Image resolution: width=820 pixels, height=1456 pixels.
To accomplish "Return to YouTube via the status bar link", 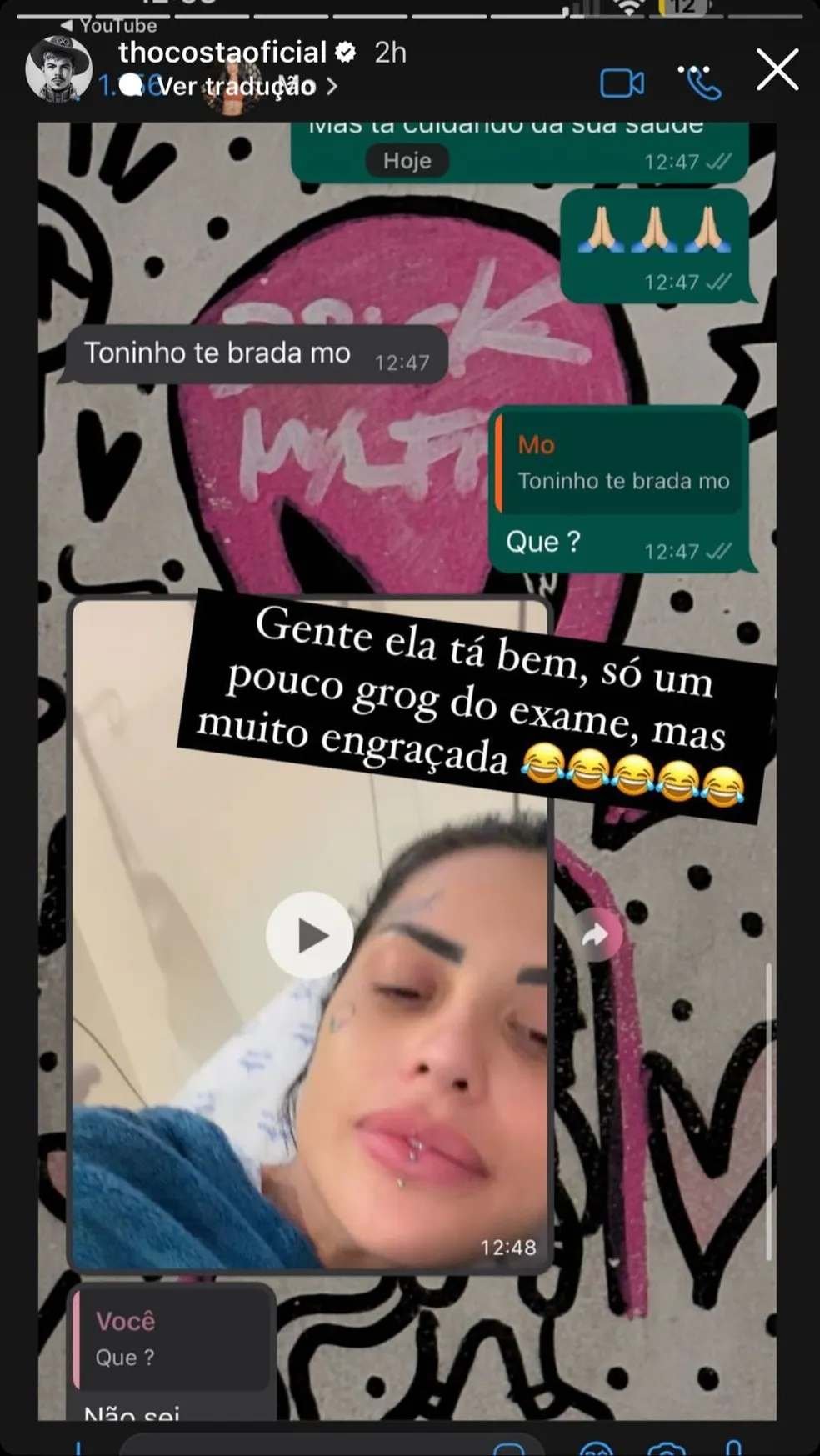I will (x=108, y=25).
